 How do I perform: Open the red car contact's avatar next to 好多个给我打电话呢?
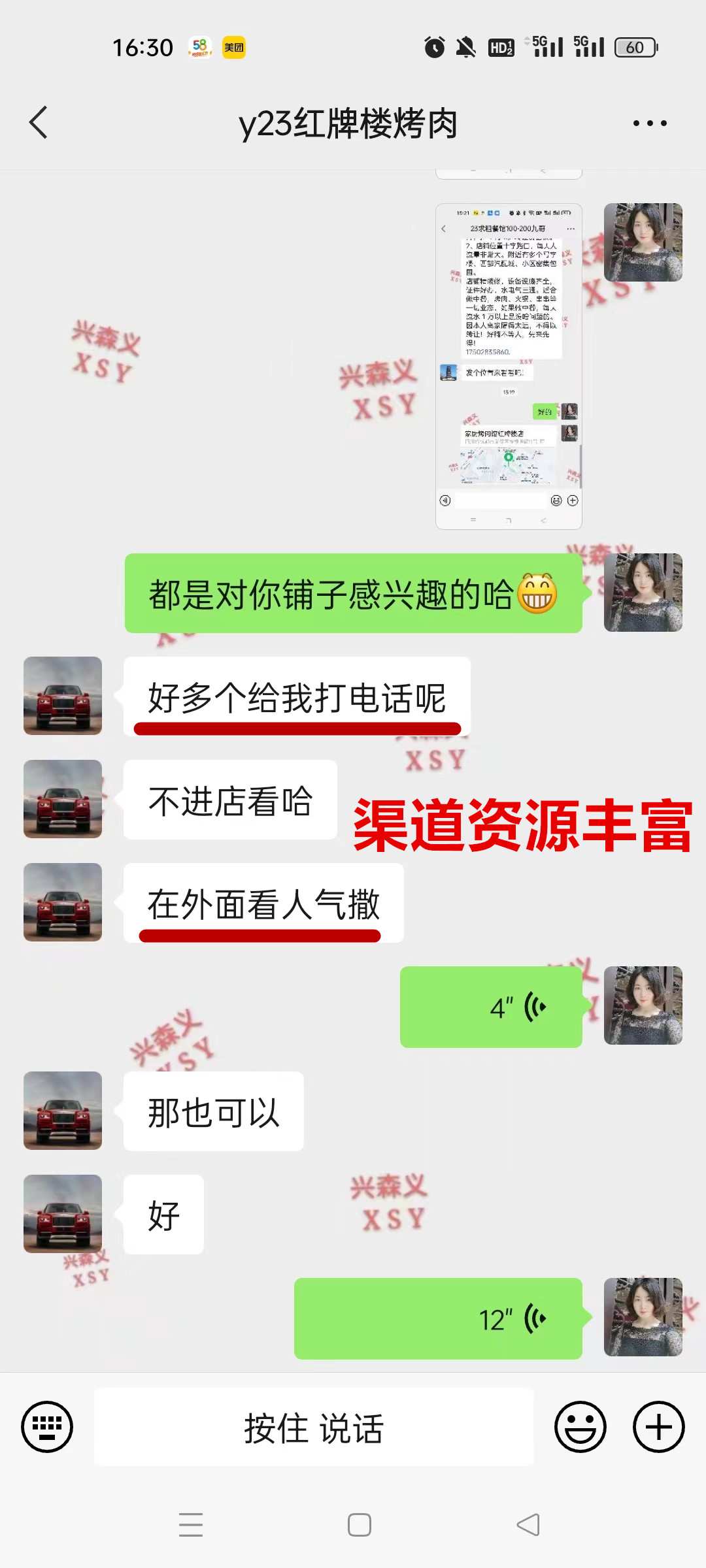pyautogui.click(x=63, y=696)
